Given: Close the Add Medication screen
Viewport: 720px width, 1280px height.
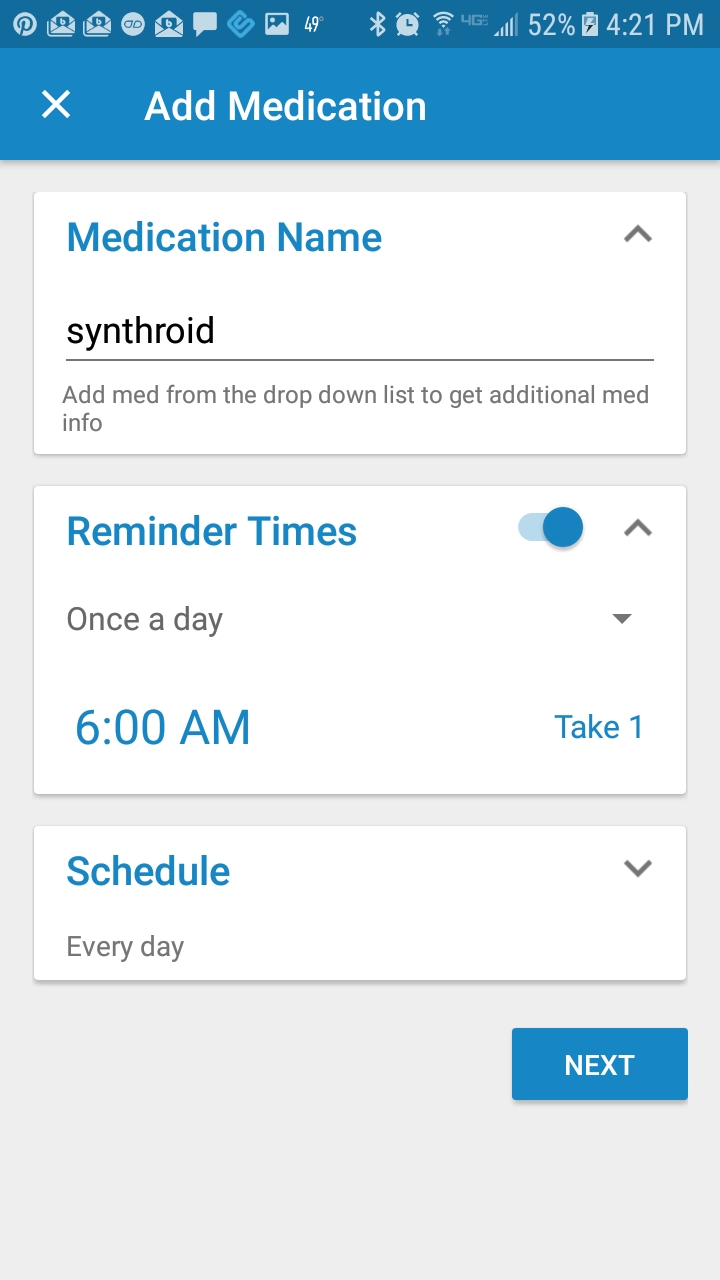Looking at the screenshot, I should [x=56, y=105].
